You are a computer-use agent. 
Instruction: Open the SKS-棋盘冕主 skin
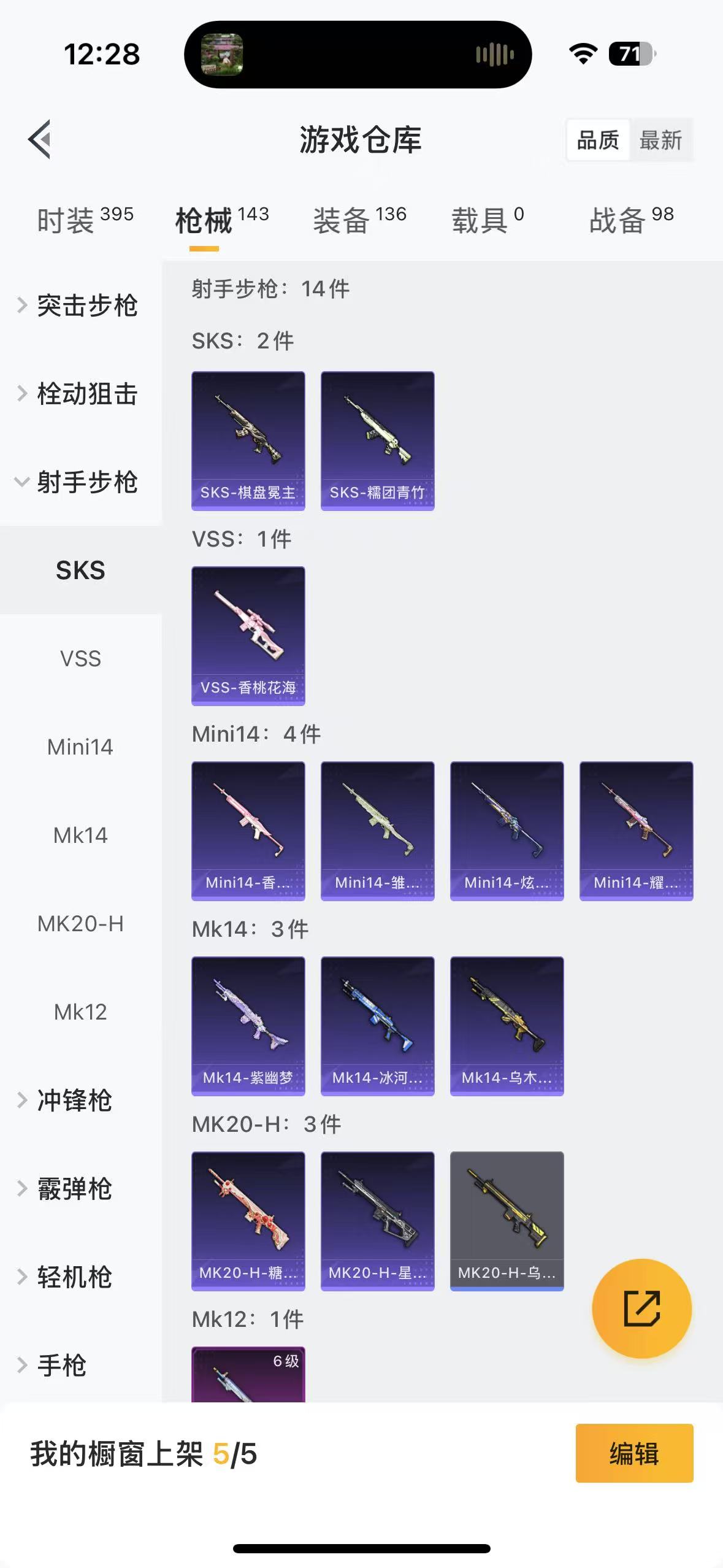248,440
